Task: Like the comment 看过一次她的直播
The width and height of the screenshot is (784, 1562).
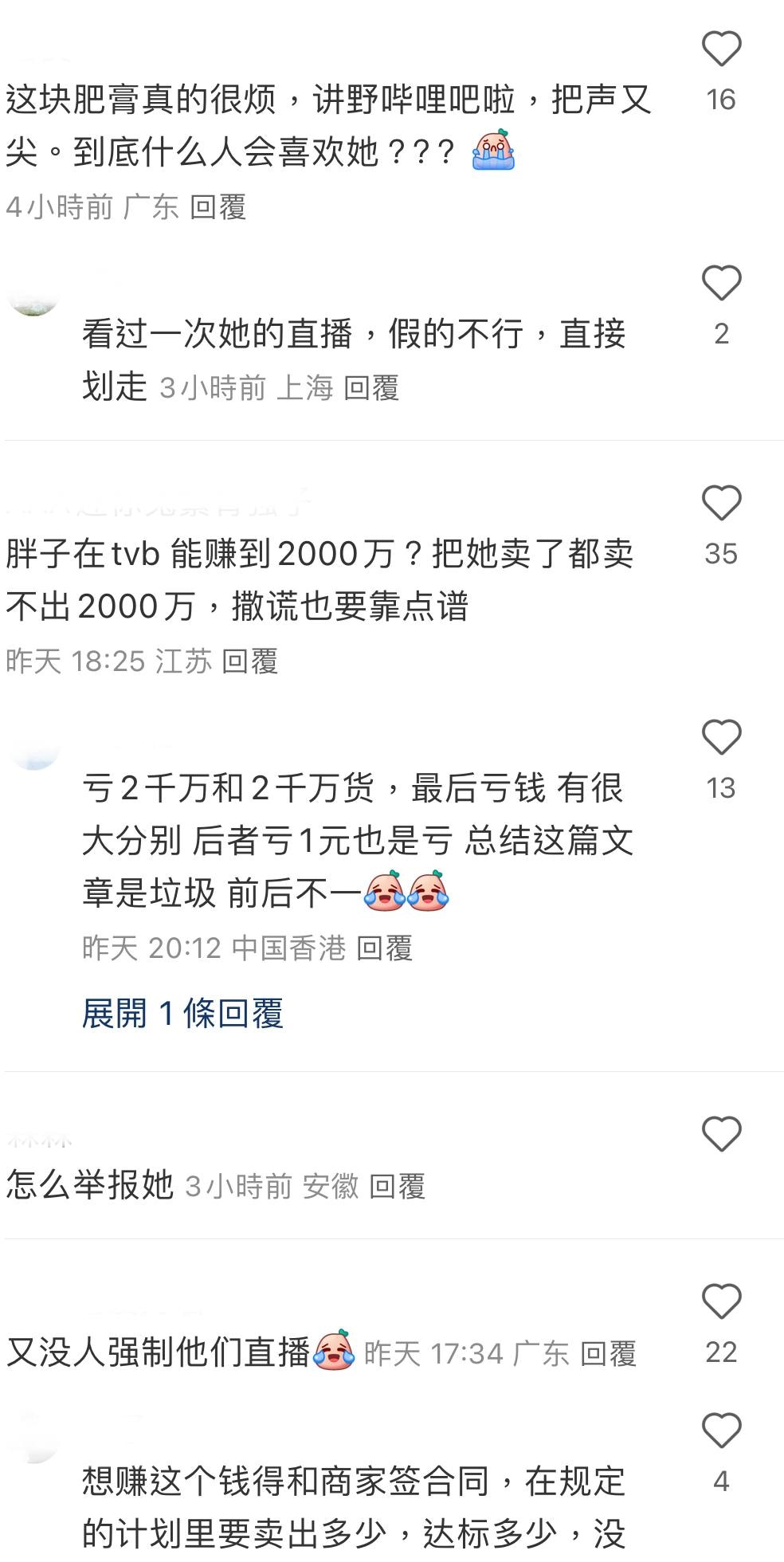Action: pyautogui.click(x=721, y=284)
